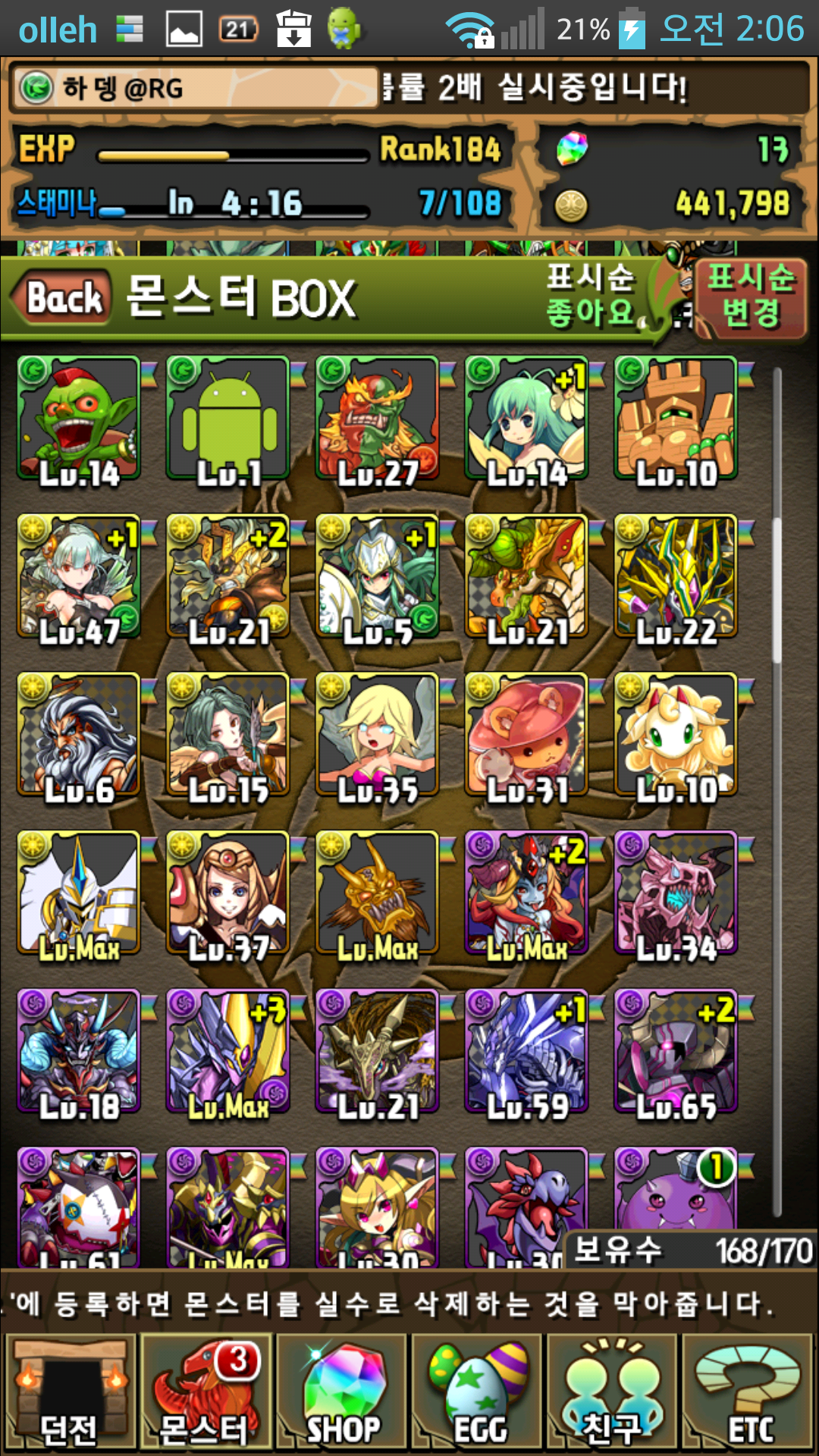
Task: Open the 던전 tab
Action: pos(69,1392)
